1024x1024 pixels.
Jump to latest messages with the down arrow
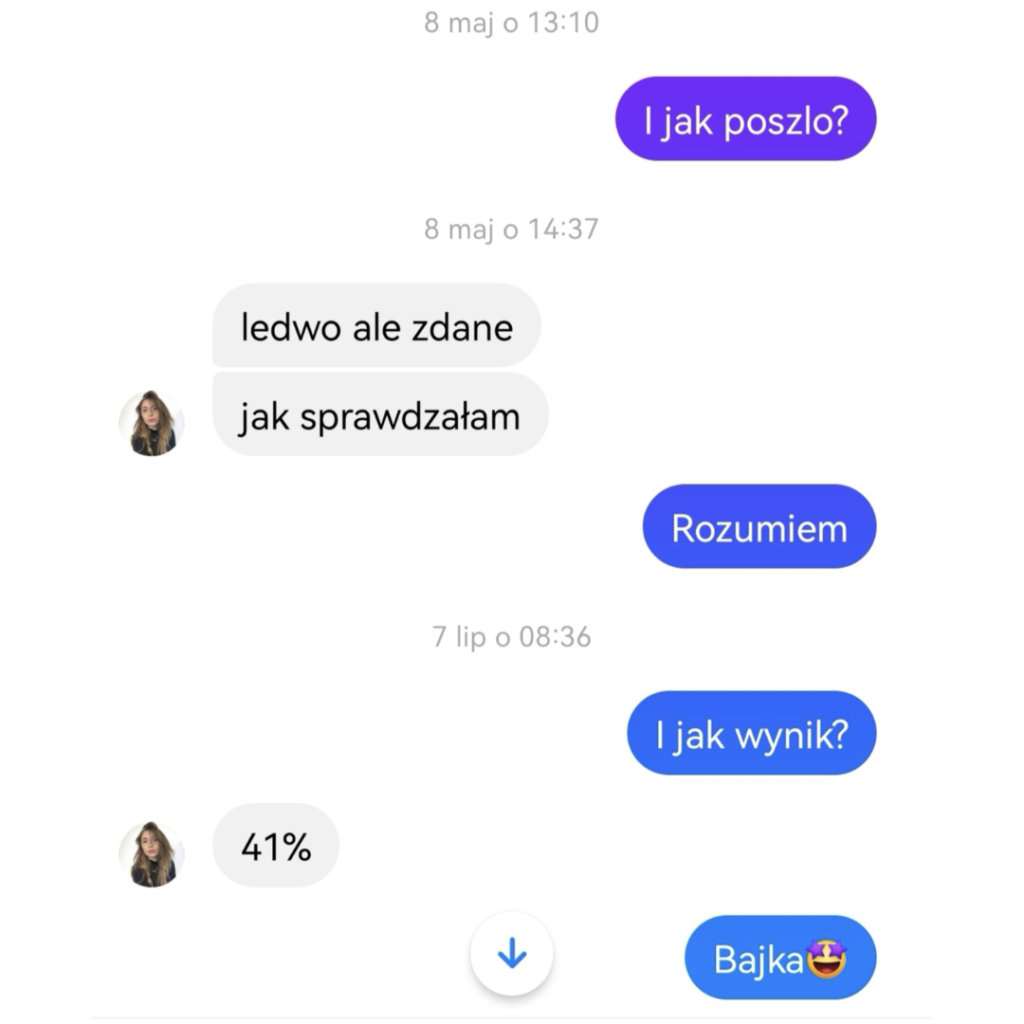(512, 954)
